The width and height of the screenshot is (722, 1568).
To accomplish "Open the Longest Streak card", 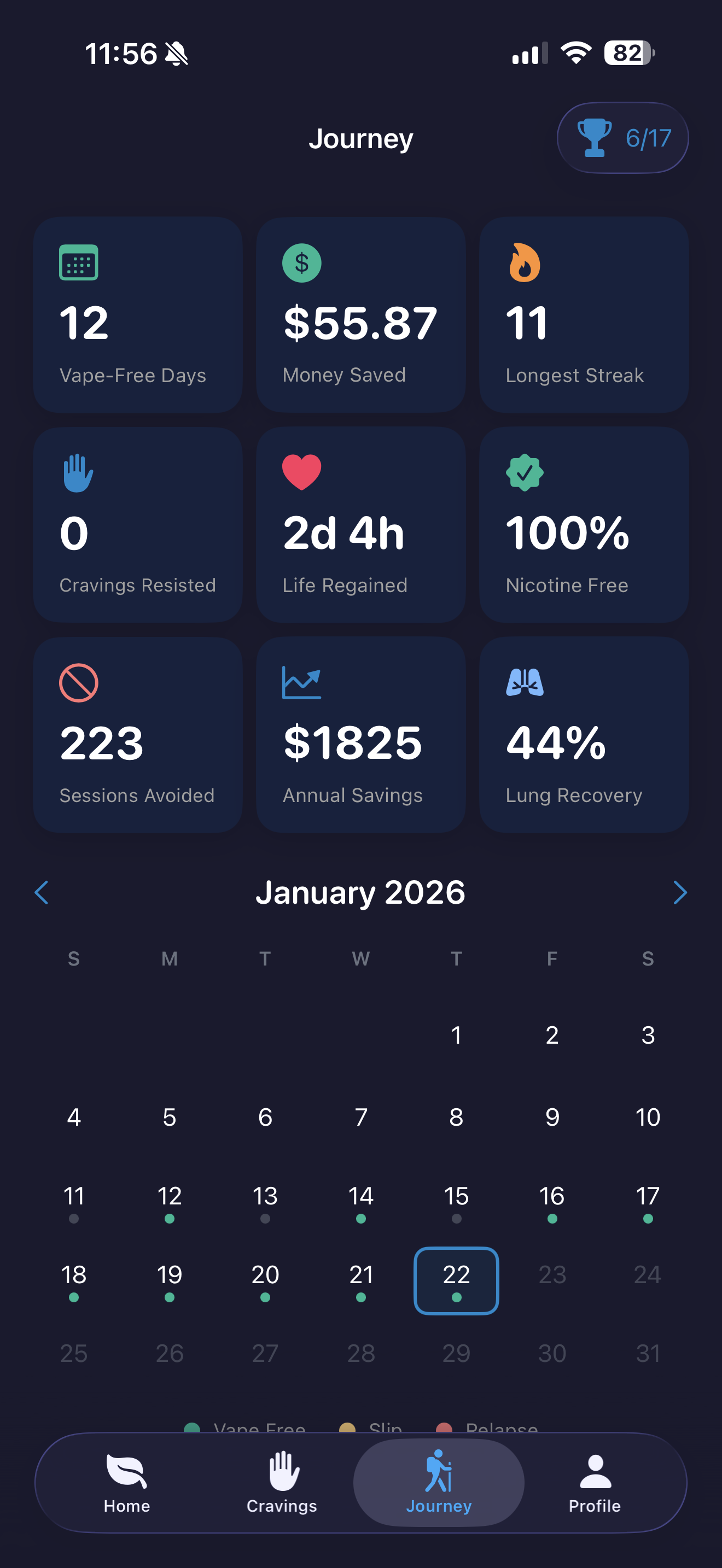I will tap(583, 315).
